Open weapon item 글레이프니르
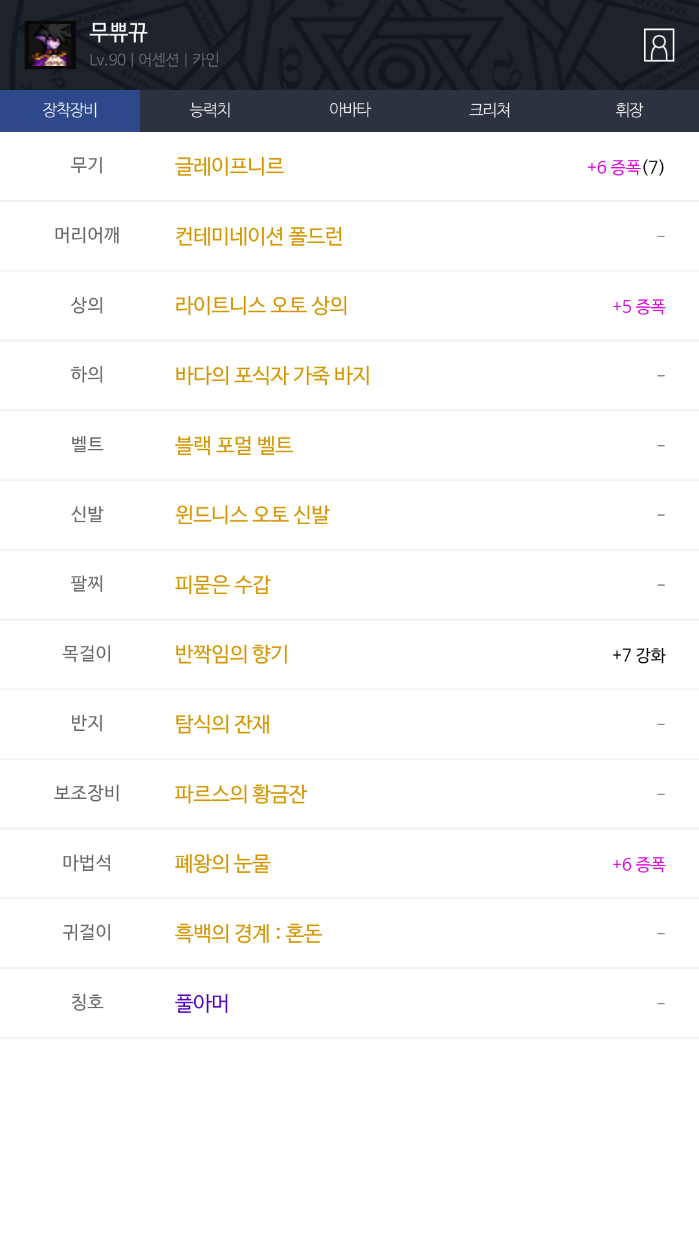 point(229,166)
